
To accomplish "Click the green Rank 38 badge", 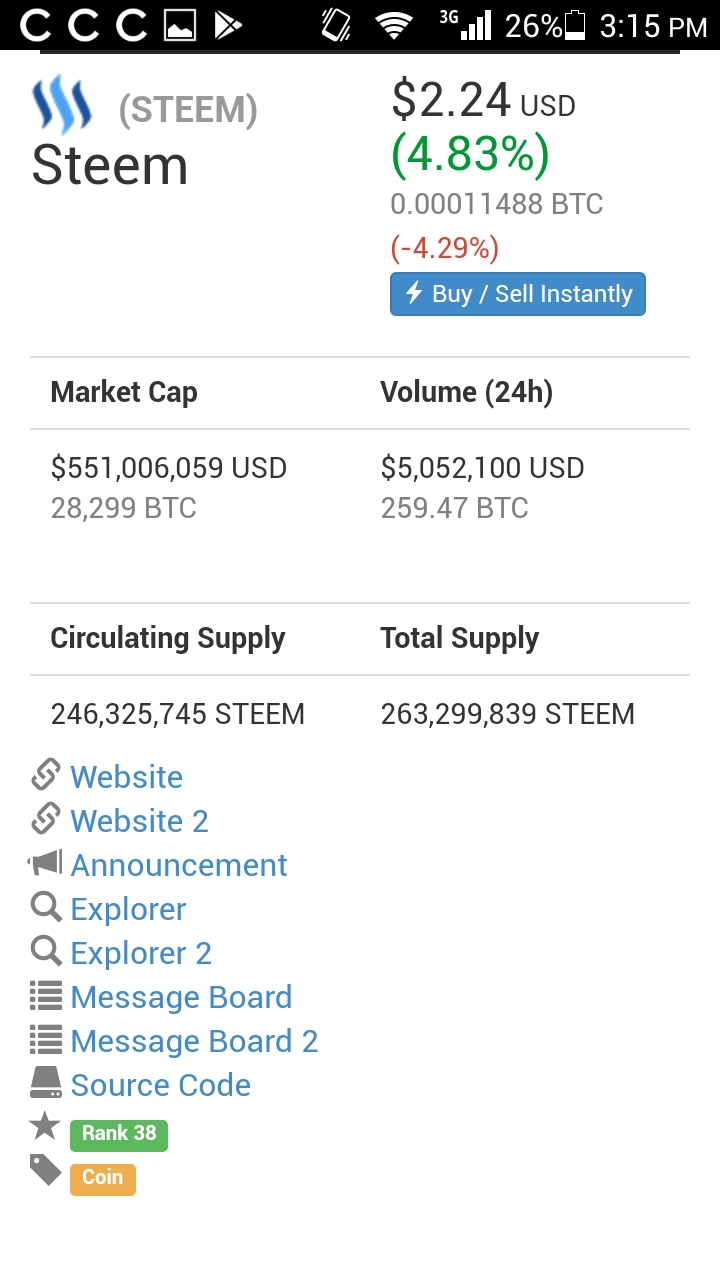I will (x=118, y=1133).
